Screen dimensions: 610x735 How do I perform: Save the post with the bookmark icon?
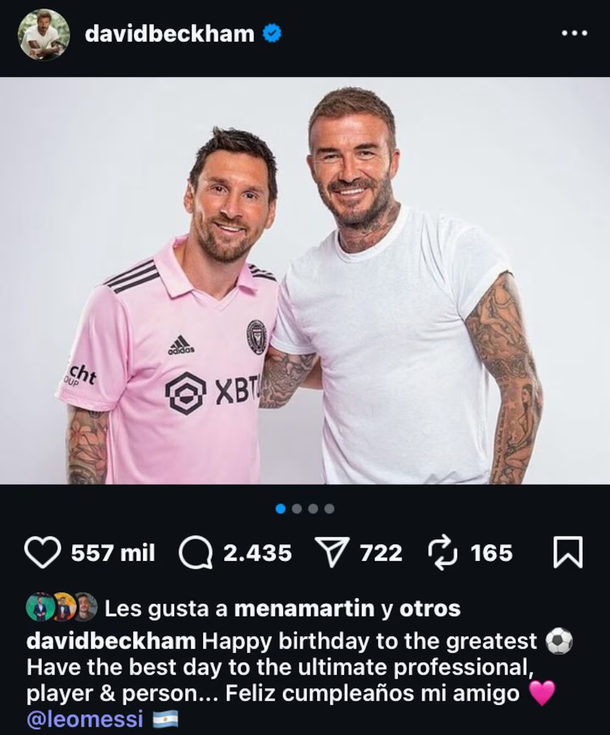click(x=567, y=553)
